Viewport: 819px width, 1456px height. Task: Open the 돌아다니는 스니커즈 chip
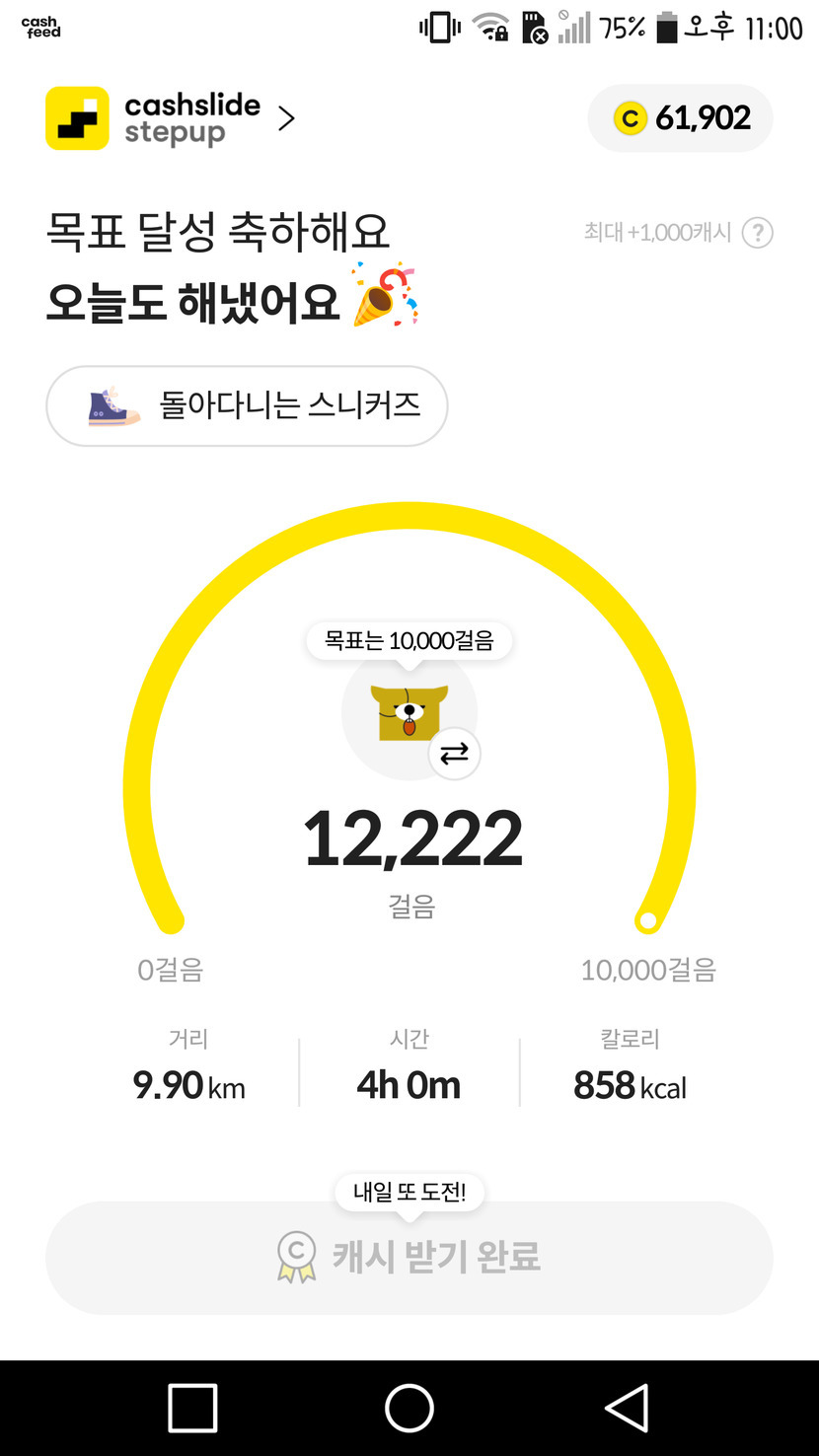(x=247, y=405)
